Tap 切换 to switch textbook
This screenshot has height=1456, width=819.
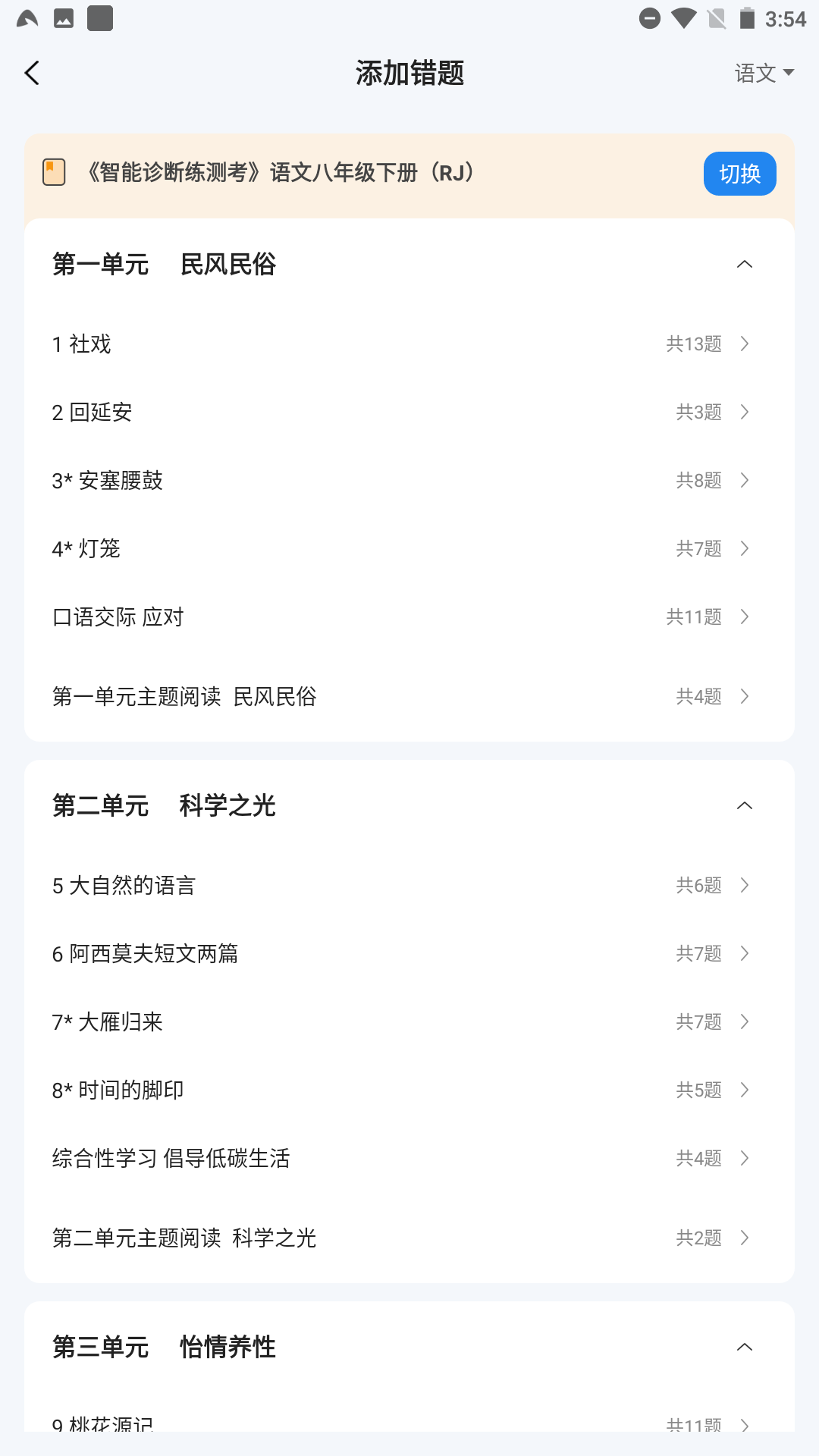click(739, 174)
